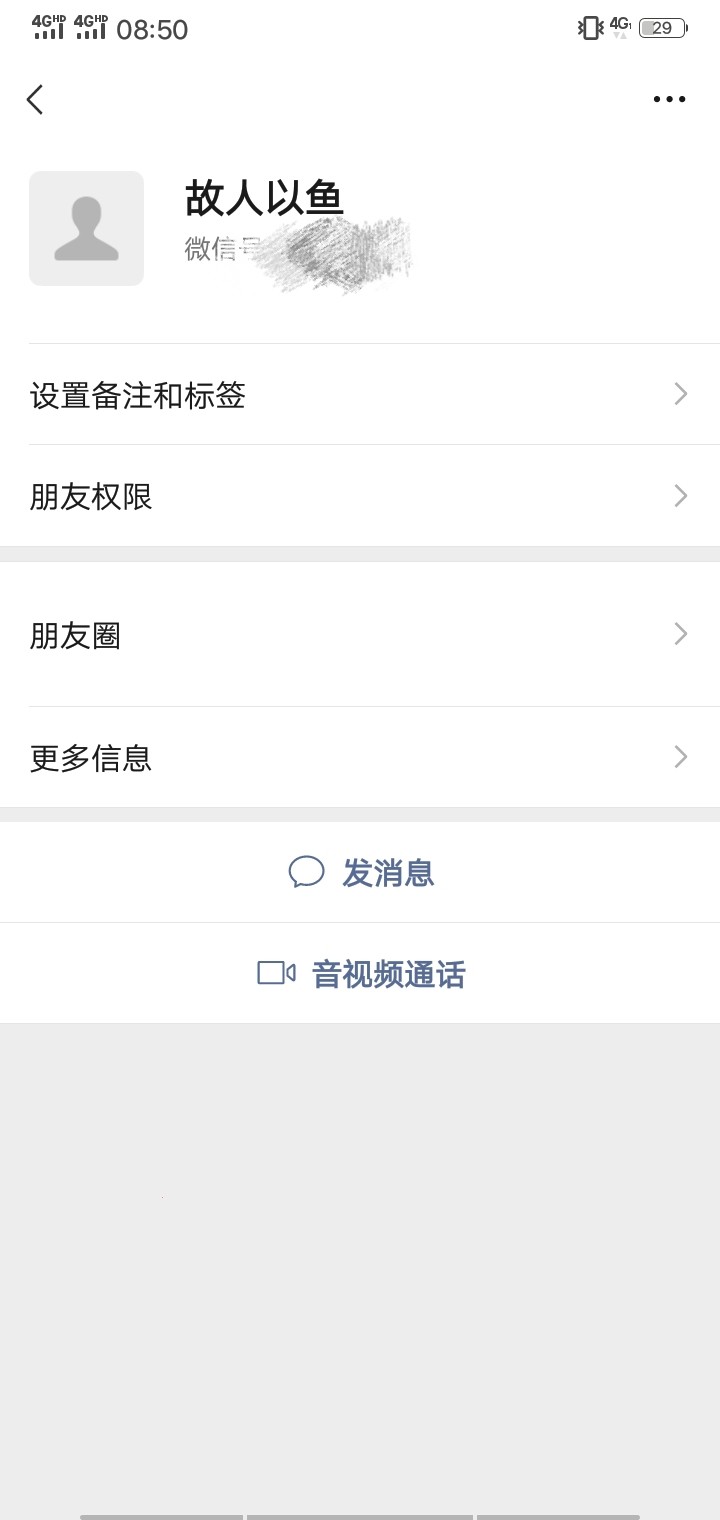Start 音视频通话 with this contact
Image resolution: width=720 pixels, height=1520 pixels.
pyautogui.click(x=362, y=974)
